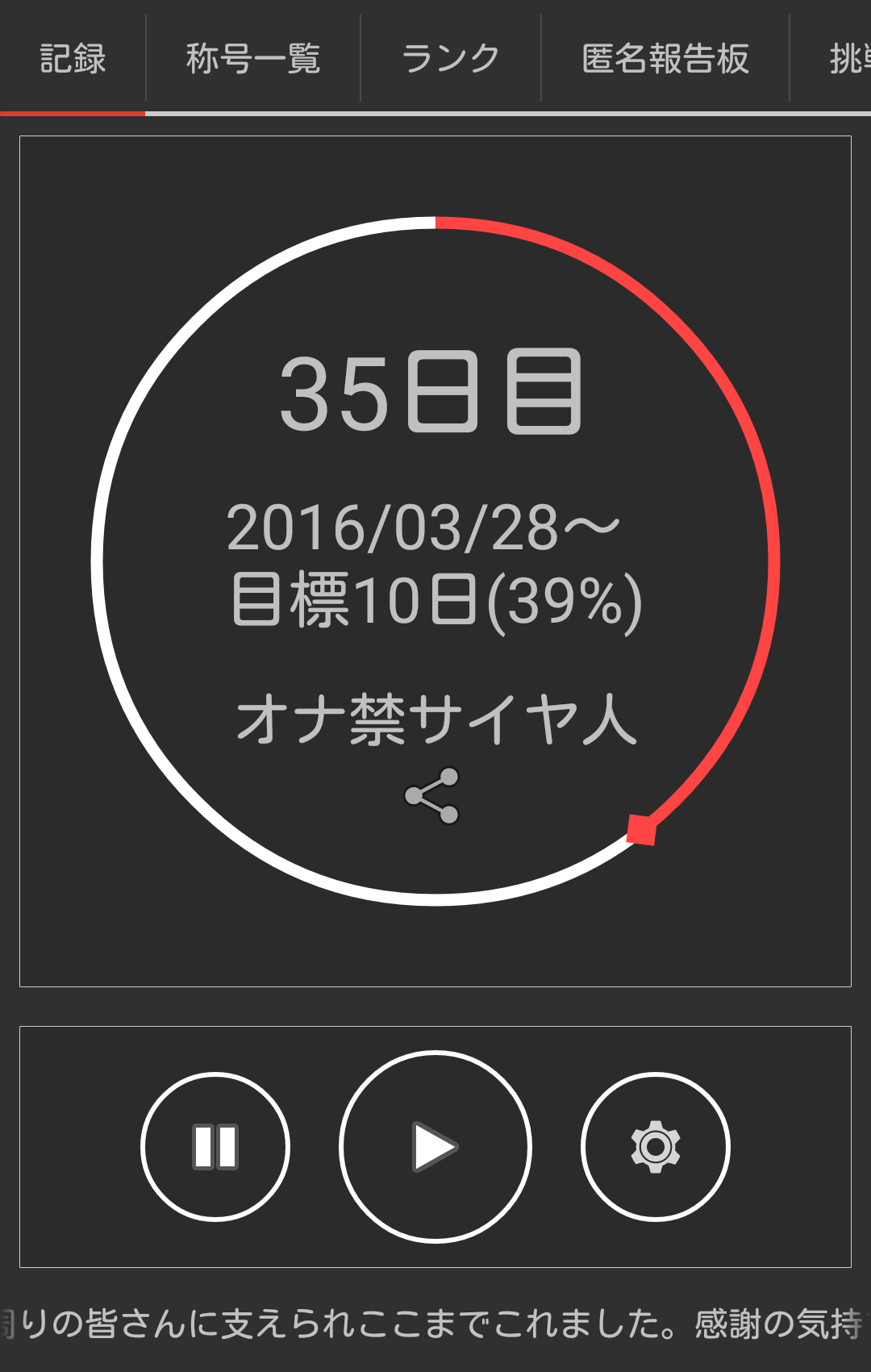871x1372 pixels.
Task: Open the 匿名報告板 tab
Action: (x=665, y=59)
